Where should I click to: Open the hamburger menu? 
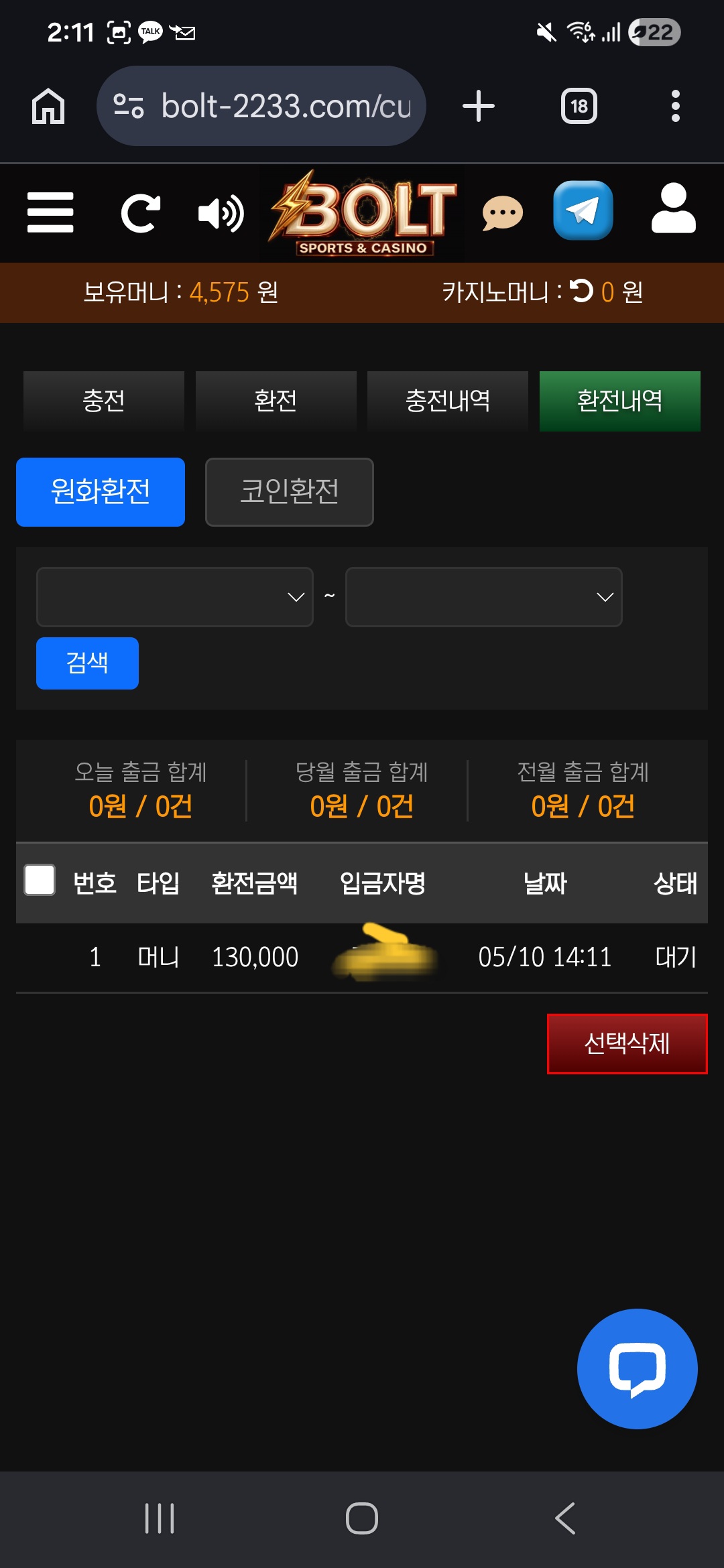pyautogui.click(x=50, y=212)
